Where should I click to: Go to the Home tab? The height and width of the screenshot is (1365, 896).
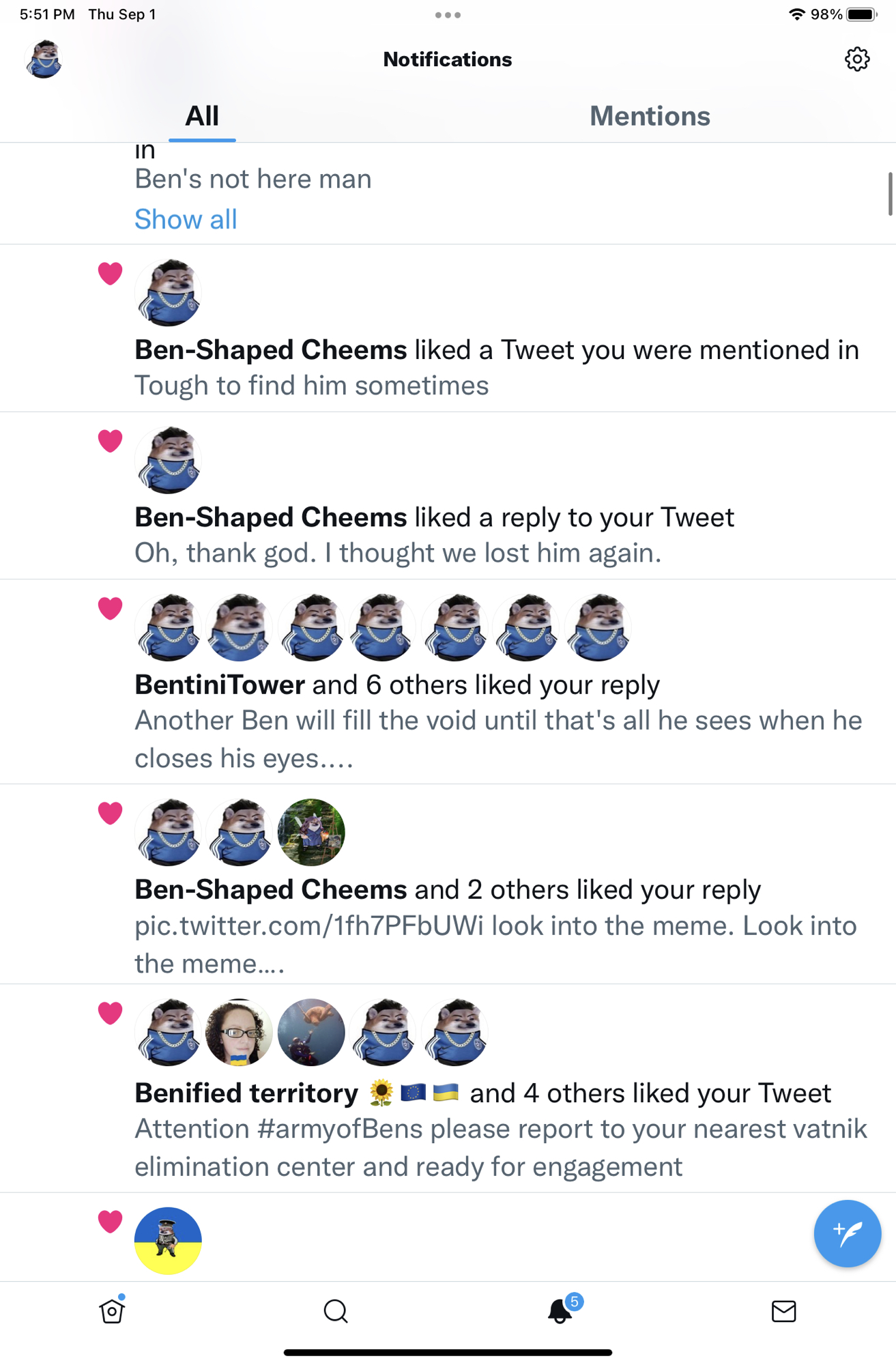(x=112, y=1310)
